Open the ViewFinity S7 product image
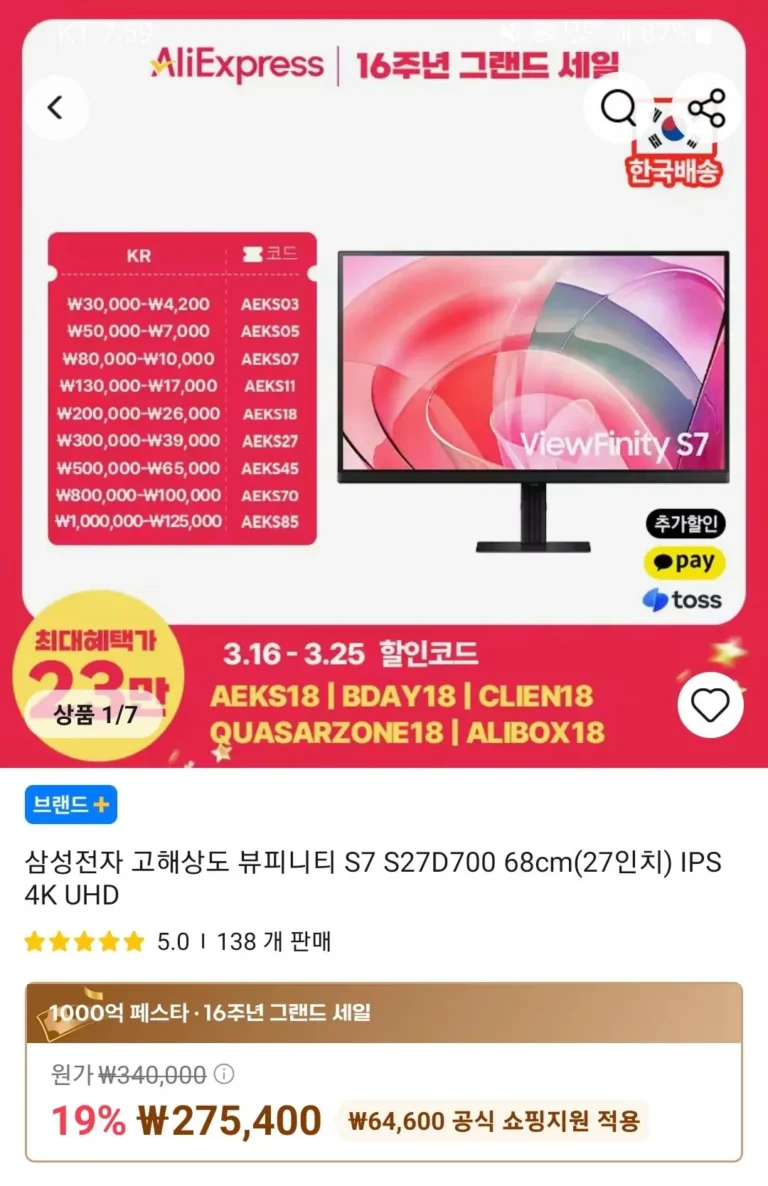Viewport: 768px width, 1186px height. point(533,400)
